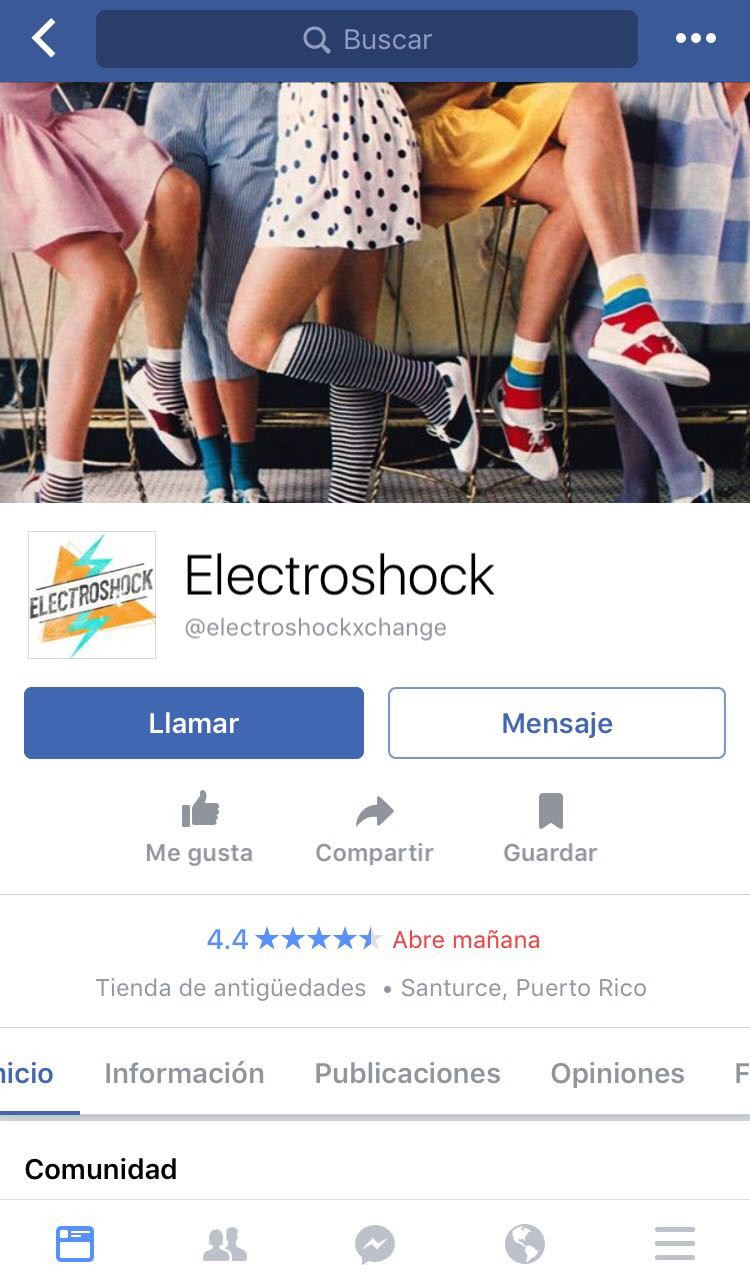The width and height of the screenshot is (750, 1286).
Task: Tap the Llamar button
Action: [x=194, y=723]
